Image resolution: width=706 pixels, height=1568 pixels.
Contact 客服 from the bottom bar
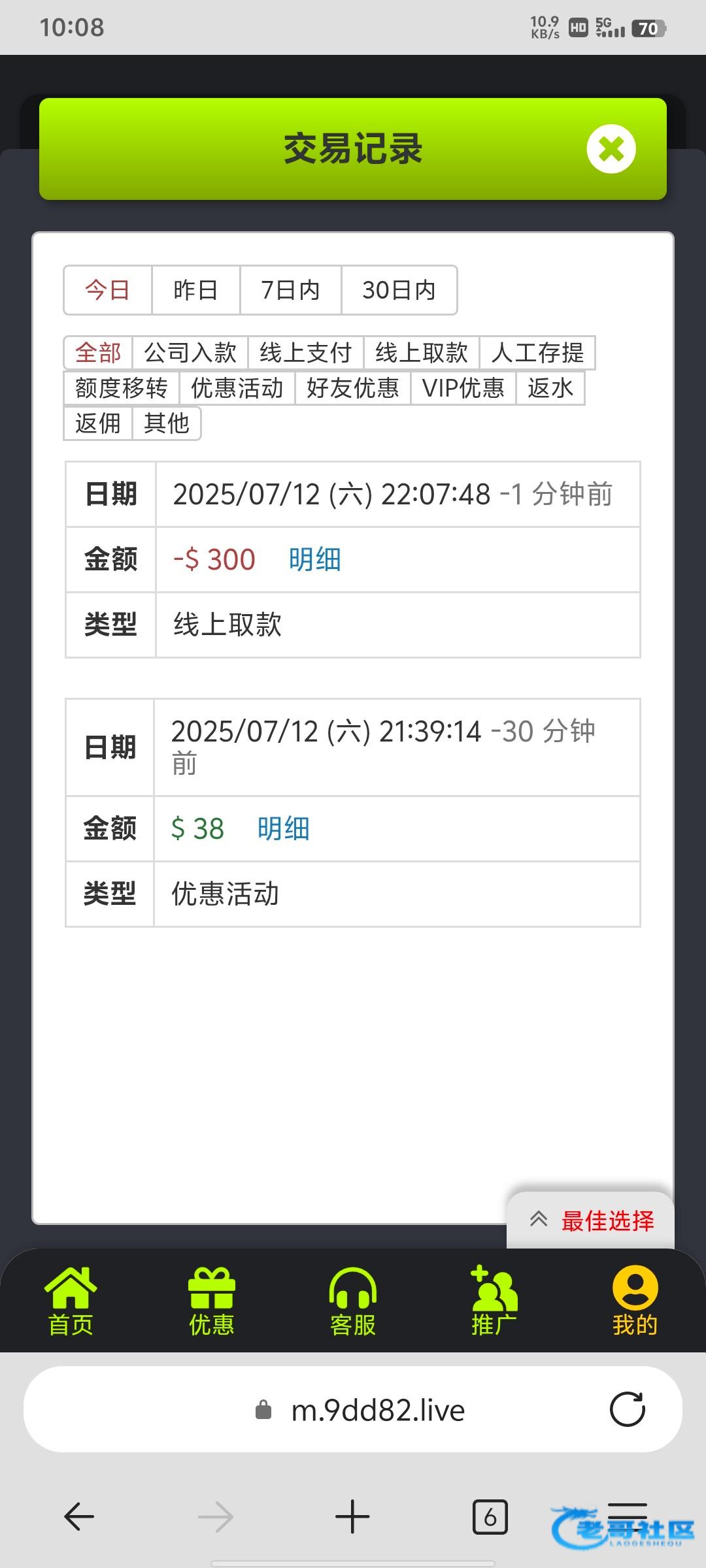coord(353,1301)
